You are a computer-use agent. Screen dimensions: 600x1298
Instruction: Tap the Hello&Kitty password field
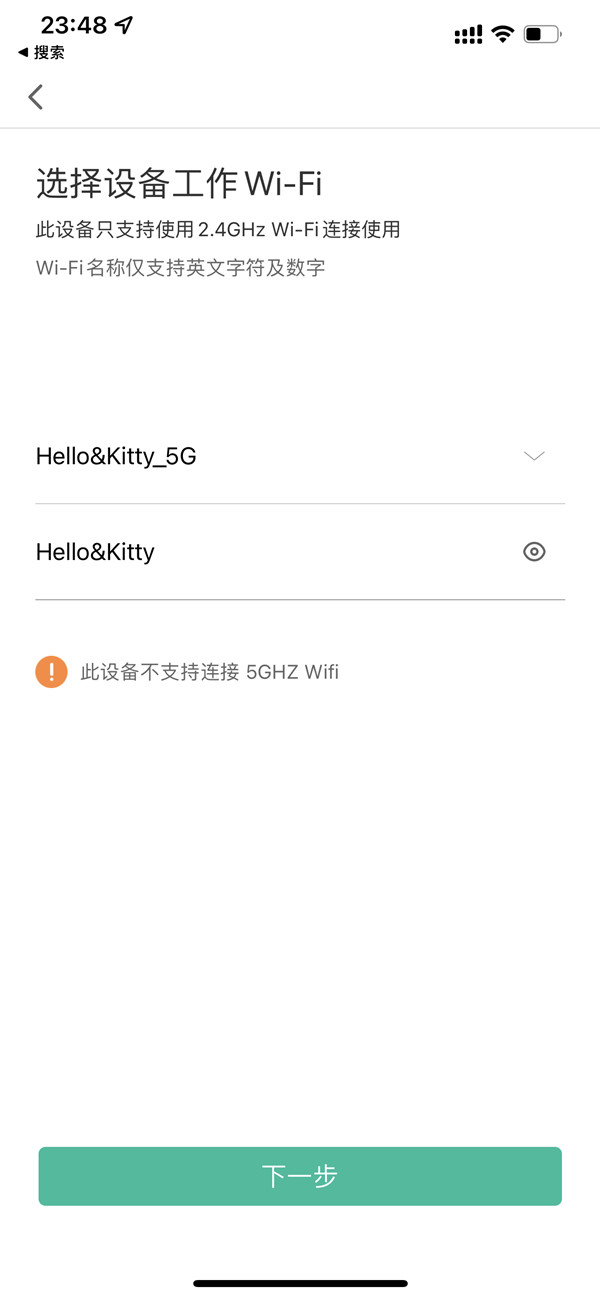[x=260, y=552]
